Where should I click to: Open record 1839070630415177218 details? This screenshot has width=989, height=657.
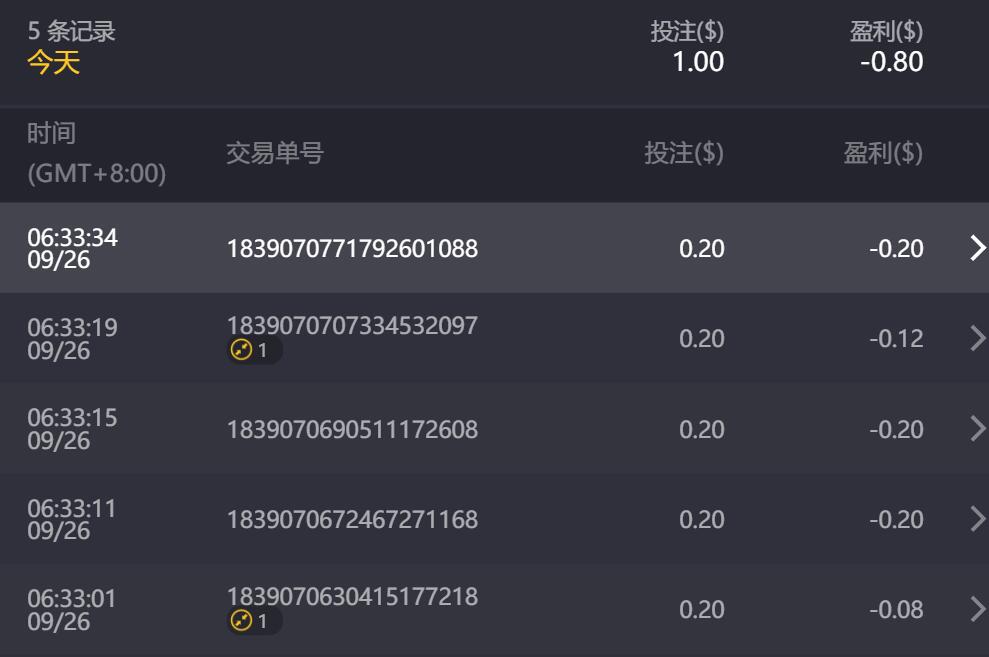pos(977,609)
